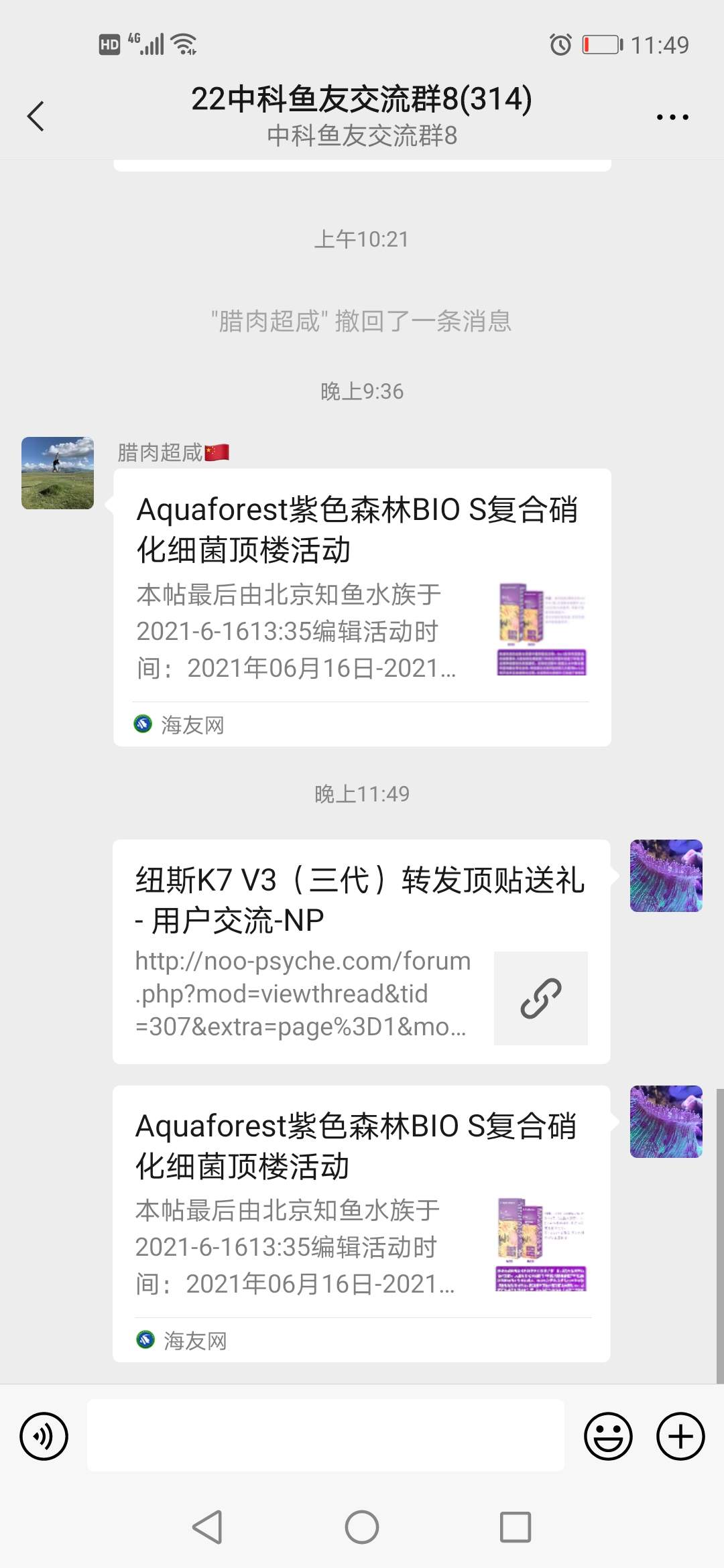
Task: Focus the message text field
Action: (325, 1436)
